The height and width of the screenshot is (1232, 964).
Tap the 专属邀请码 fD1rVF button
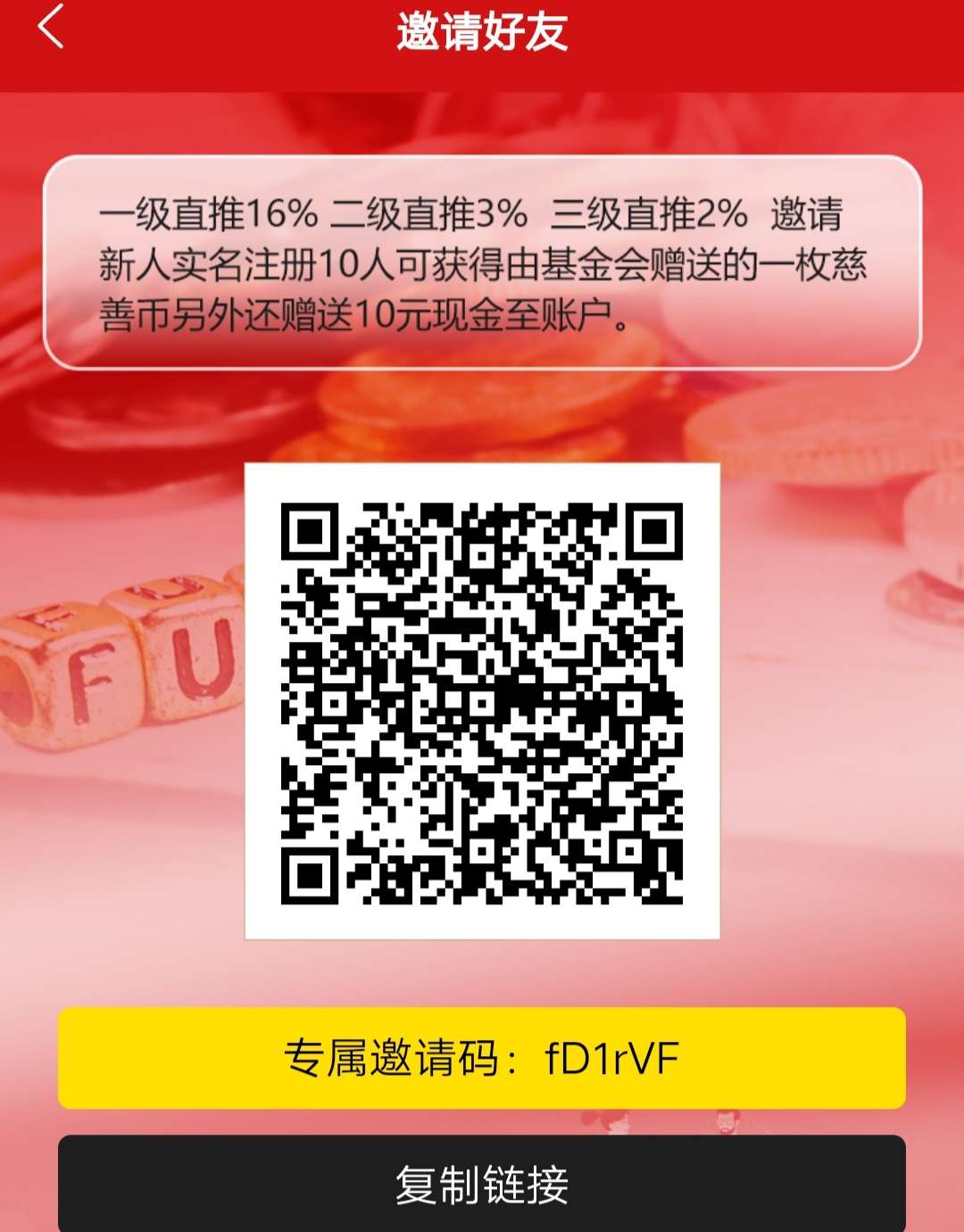tap(482, 1058)
